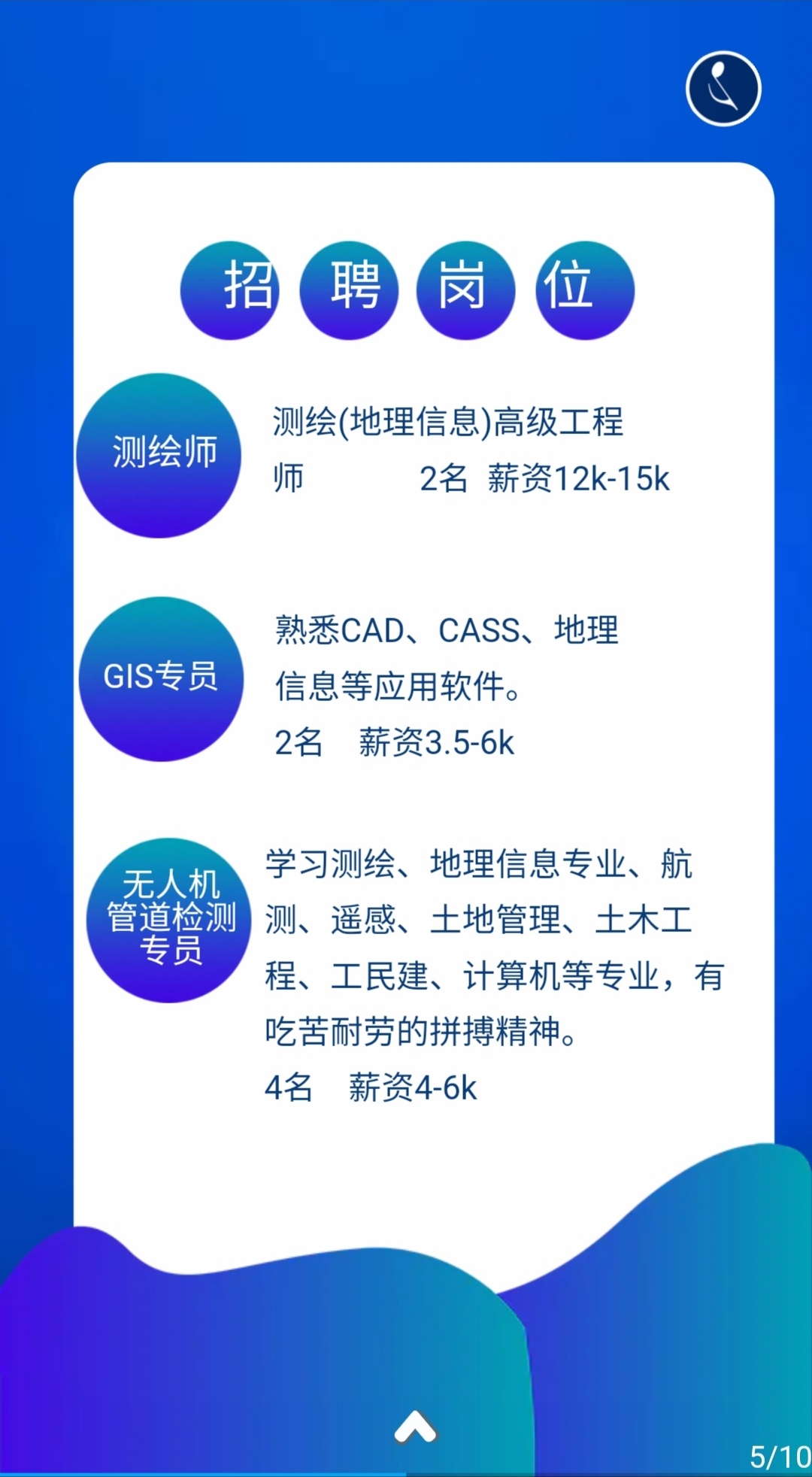This screenshot has height=1477, width=812.
Task: Tap the up arrow for next page
Action: (x=415, y=1427)
